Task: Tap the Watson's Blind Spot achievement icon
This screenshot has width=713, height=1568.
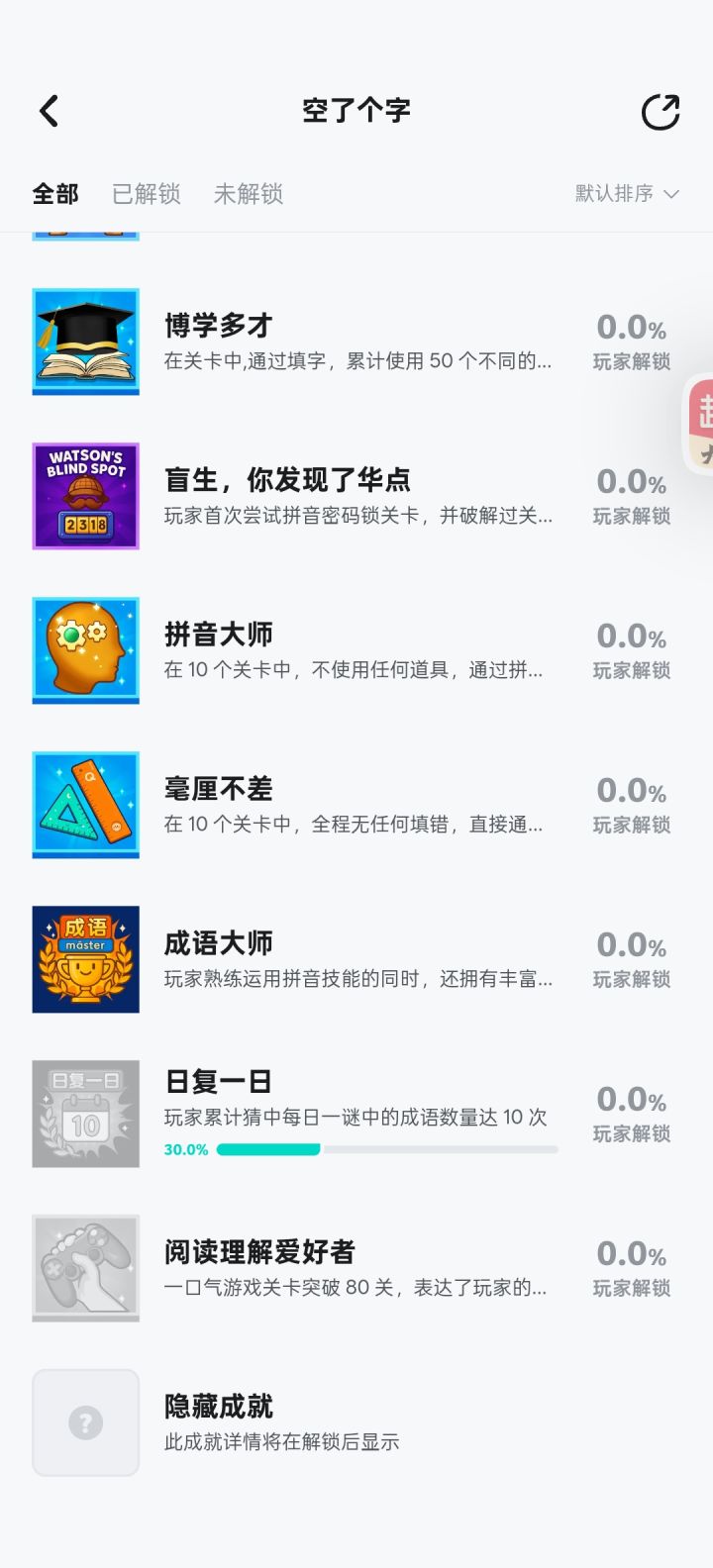Action: click(85, 496)
